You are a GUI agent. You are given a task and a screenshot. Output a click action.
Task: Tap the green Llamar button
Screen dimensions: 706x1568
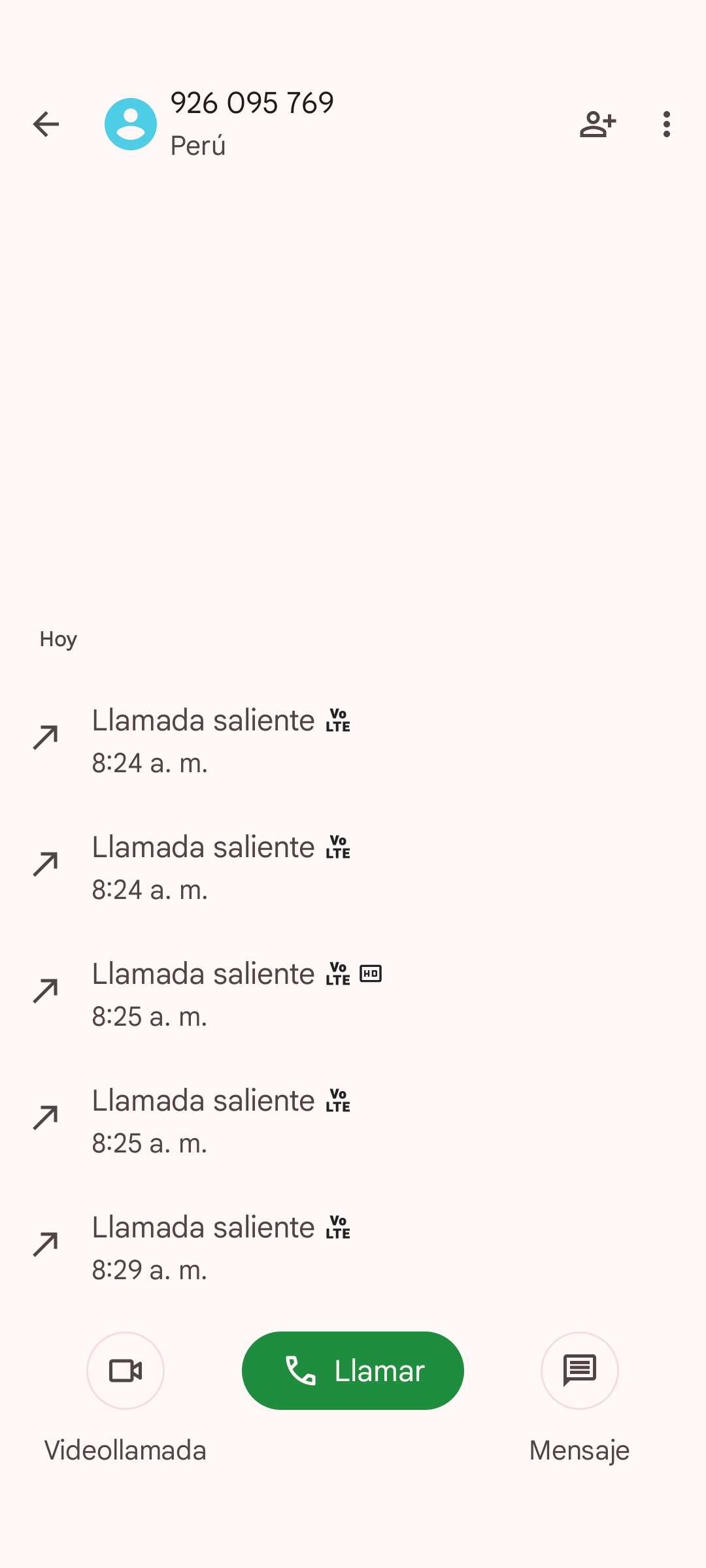tap(353, 1371)
